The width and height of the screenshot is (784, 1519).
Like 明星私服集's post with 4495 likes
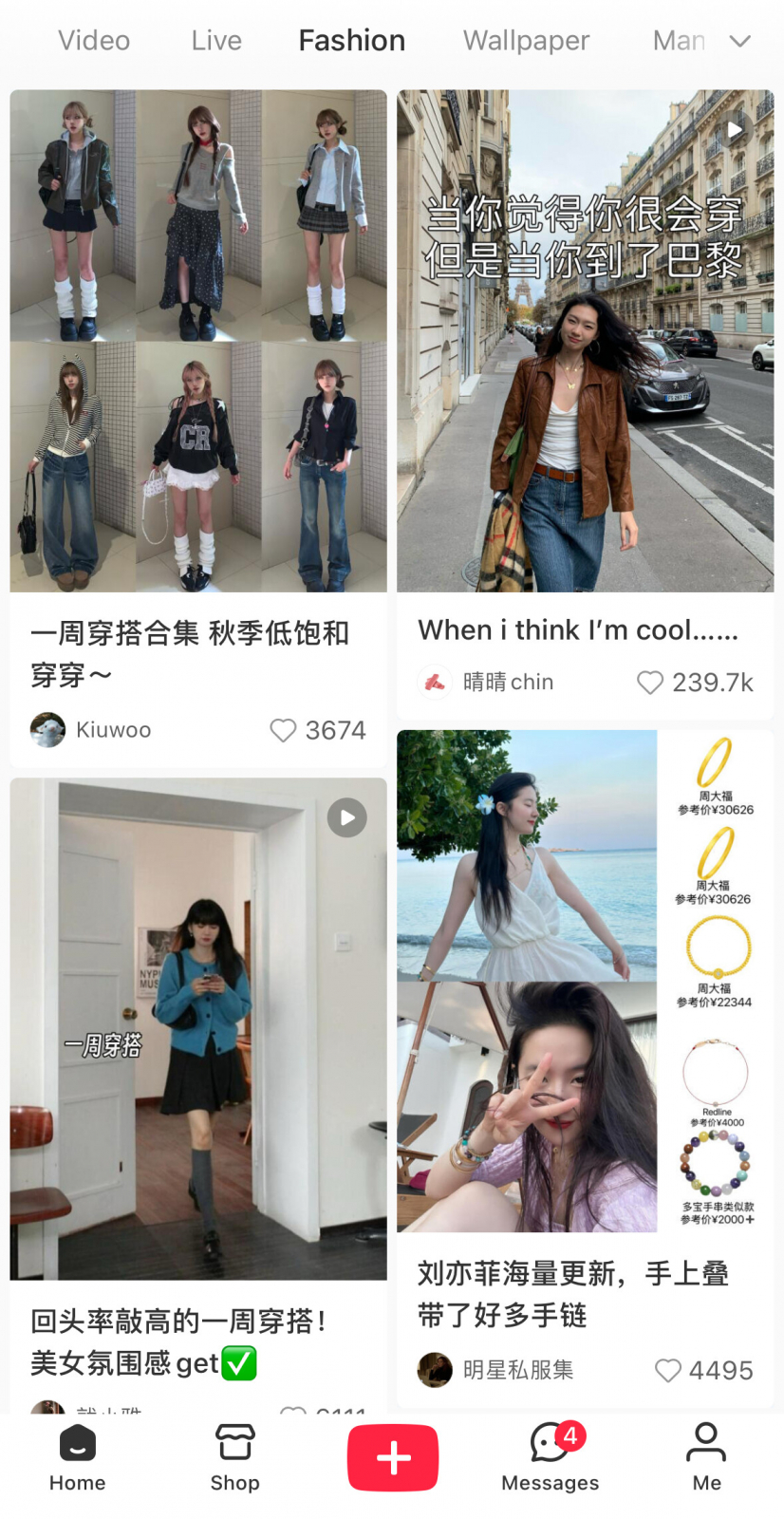tap(668, 1370)
